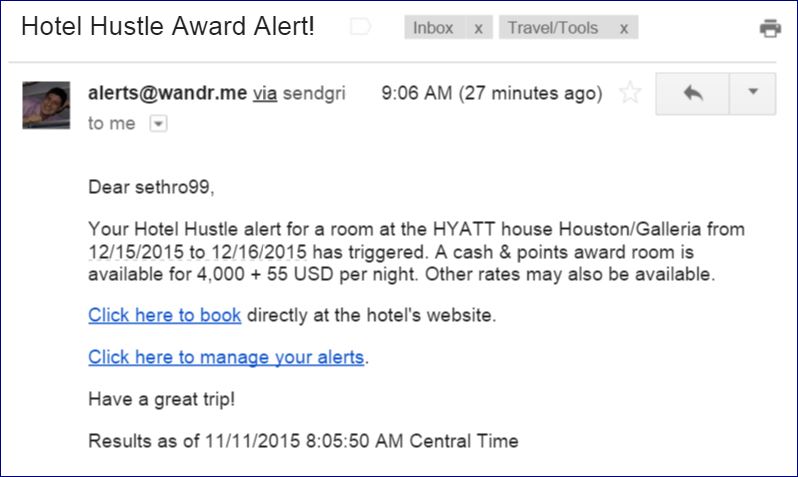Image resolution: width=798 pixels, height=477 pixels.
Task: Reply to the alert email
Action: (692, 94)
